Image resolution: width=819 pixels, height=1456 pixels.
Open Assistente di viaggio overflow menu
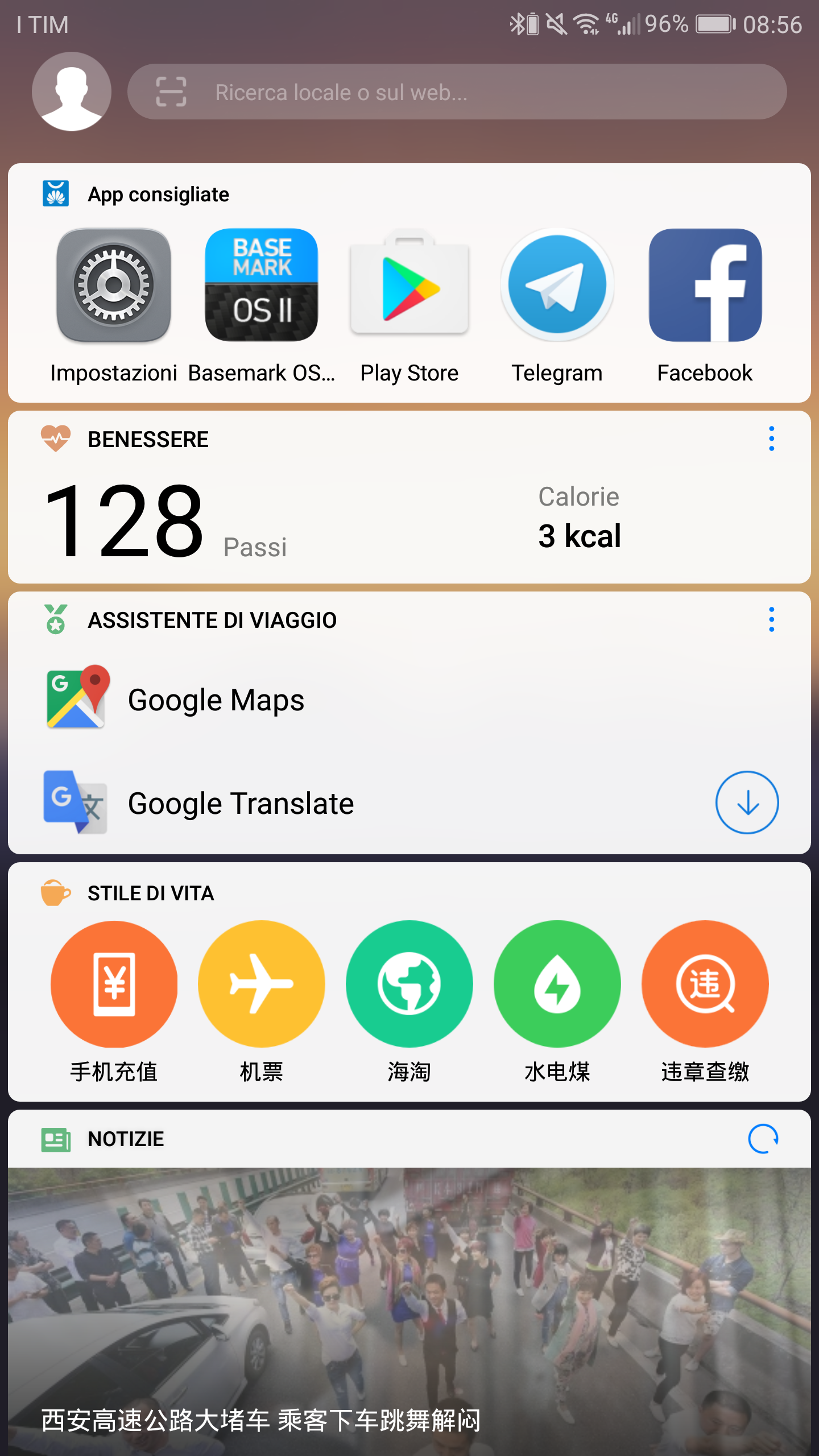point(772,619)
